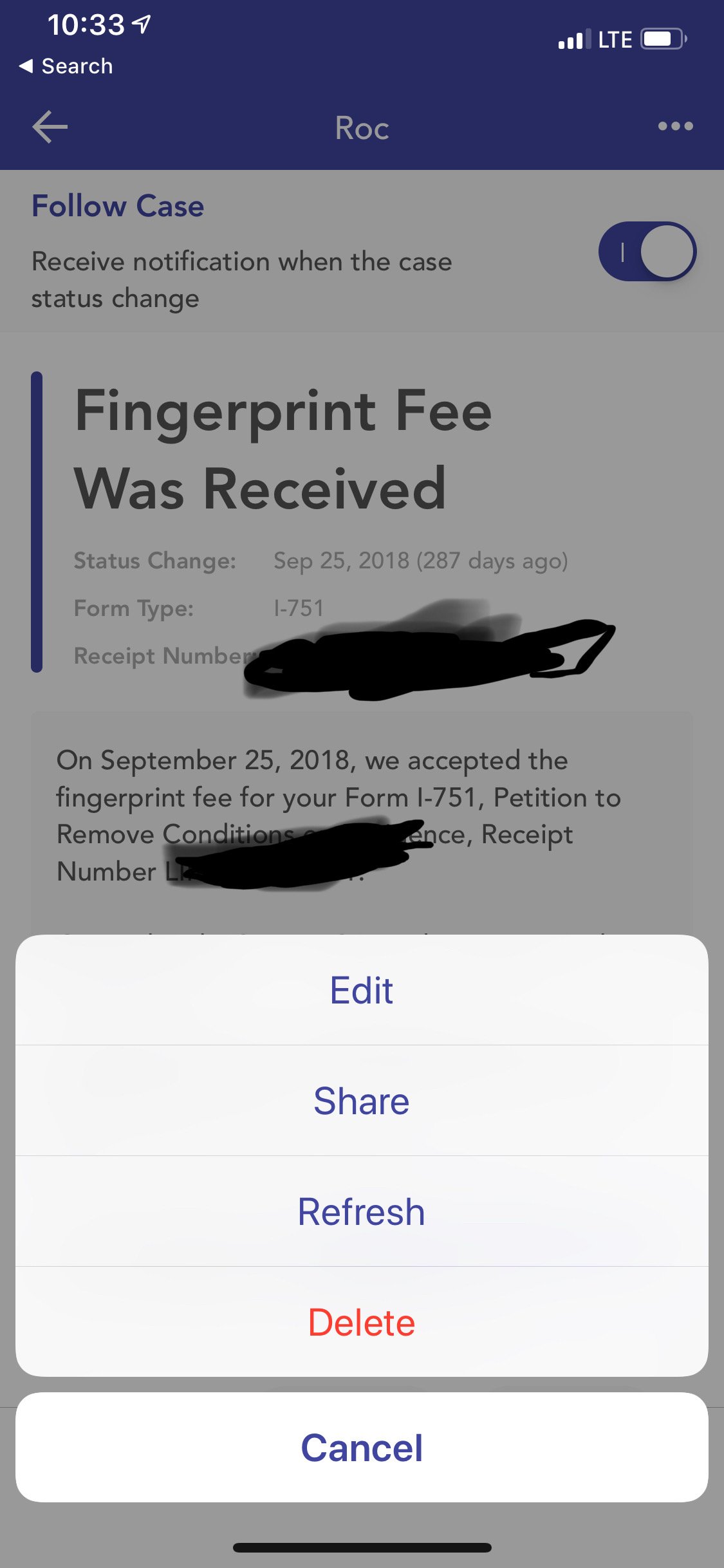Choose the Share option
This screenshot has width=724, height=1568.
362,1101
